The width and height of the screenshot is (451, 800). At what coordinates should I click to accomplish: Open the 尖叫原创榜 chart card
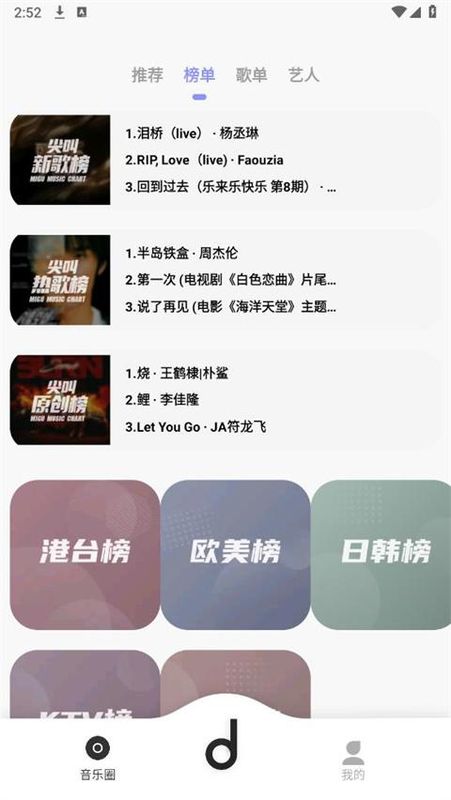[x=224, y=399]
